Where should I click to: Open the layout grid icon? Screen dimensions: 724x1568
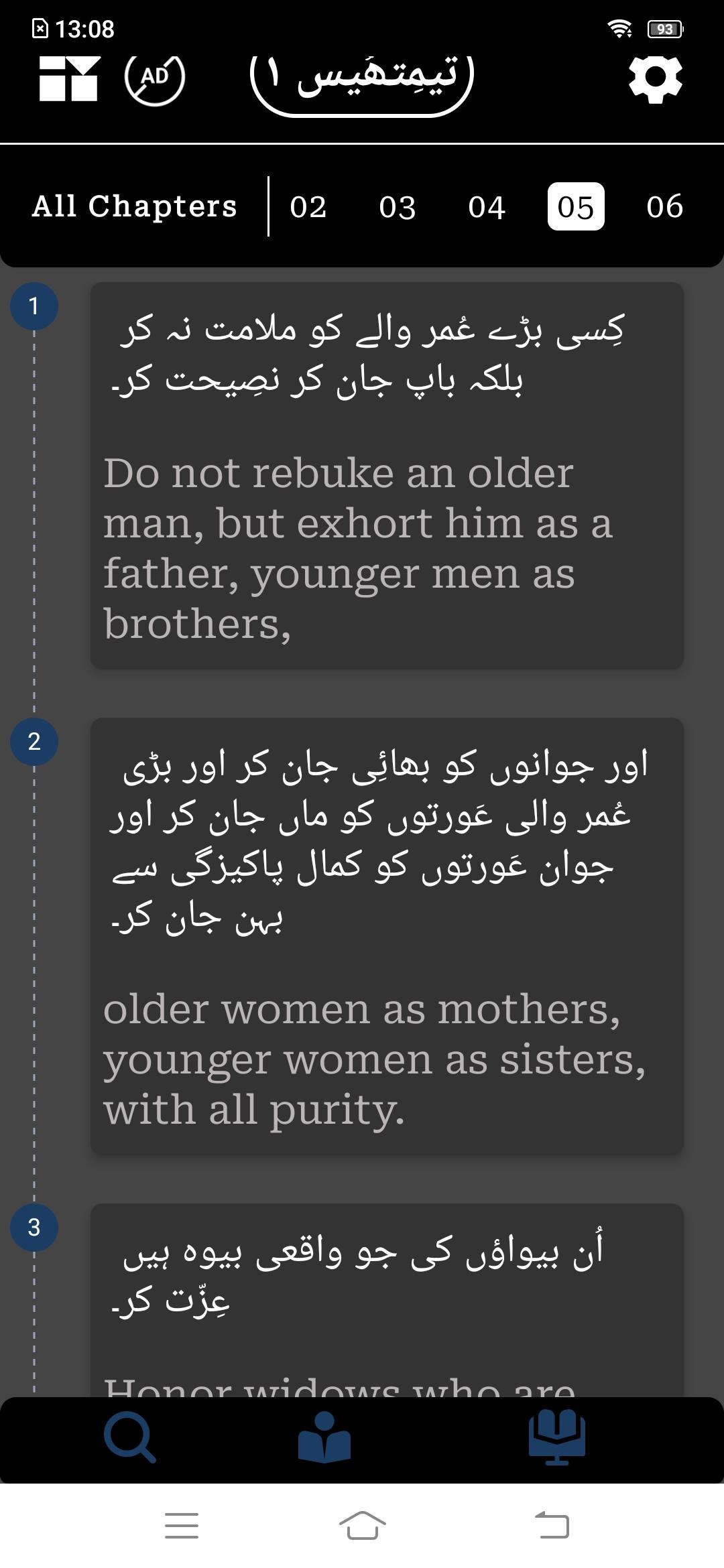(x=69, y=78)
